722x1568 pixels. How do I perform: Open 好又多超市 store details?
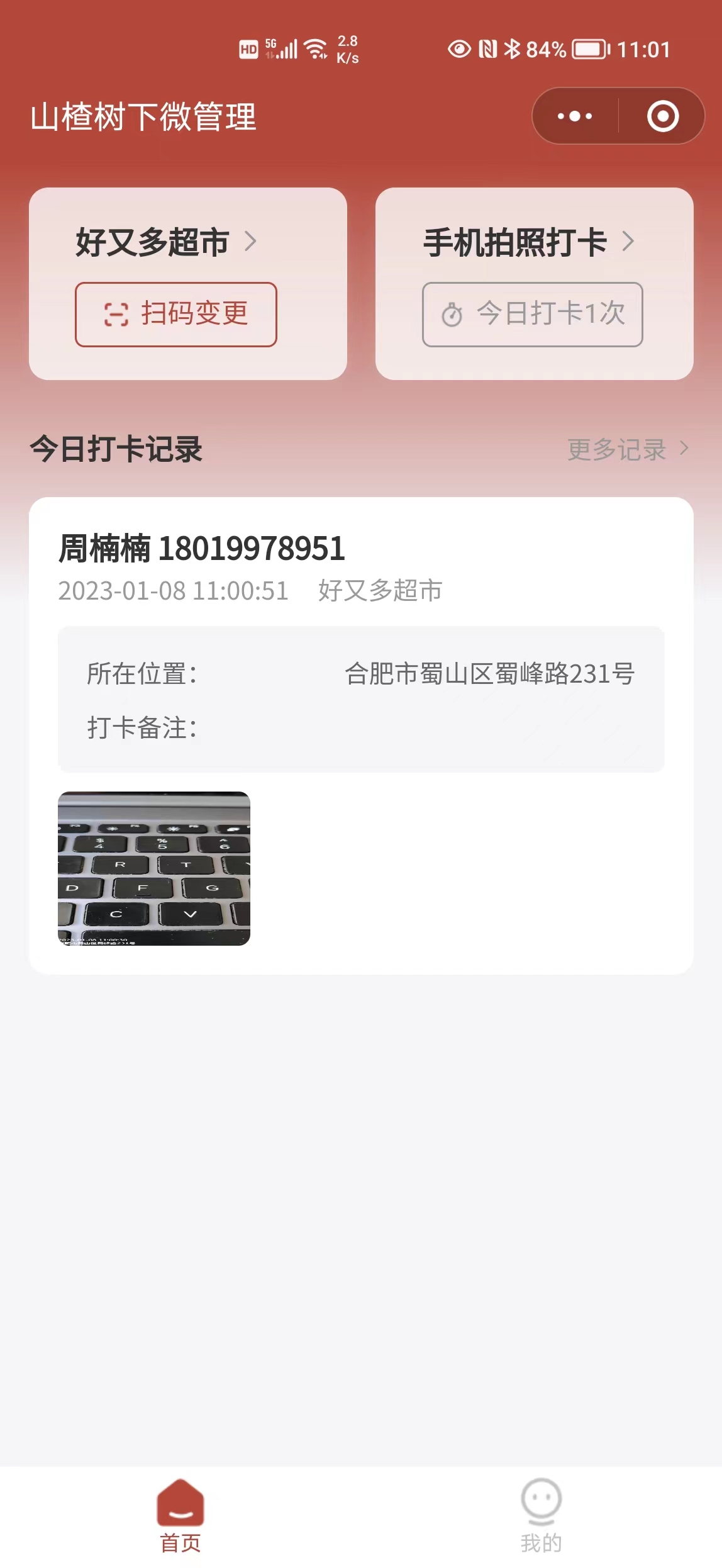(x=166, y=242)
